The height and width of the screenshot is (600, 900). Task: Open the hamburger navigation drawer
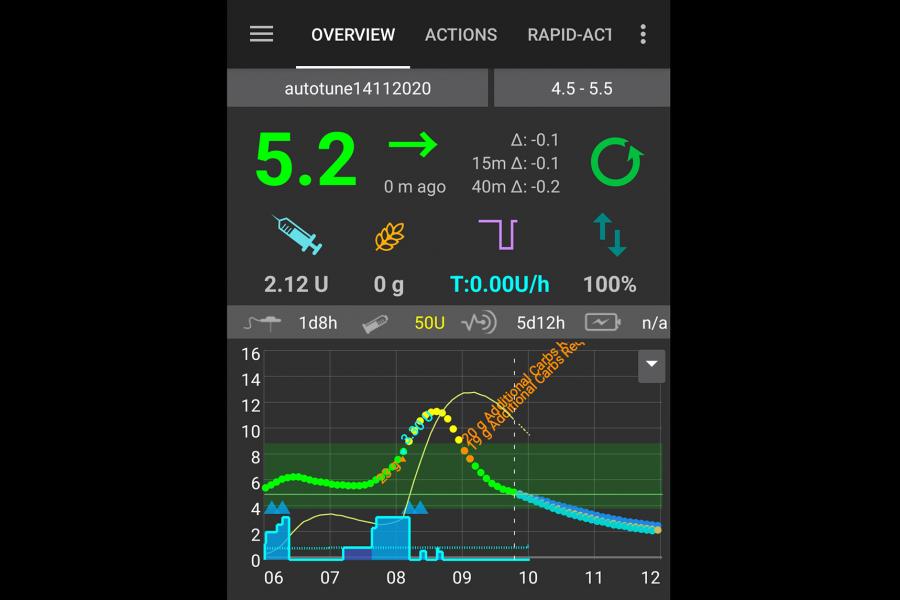tap(261, 34)
